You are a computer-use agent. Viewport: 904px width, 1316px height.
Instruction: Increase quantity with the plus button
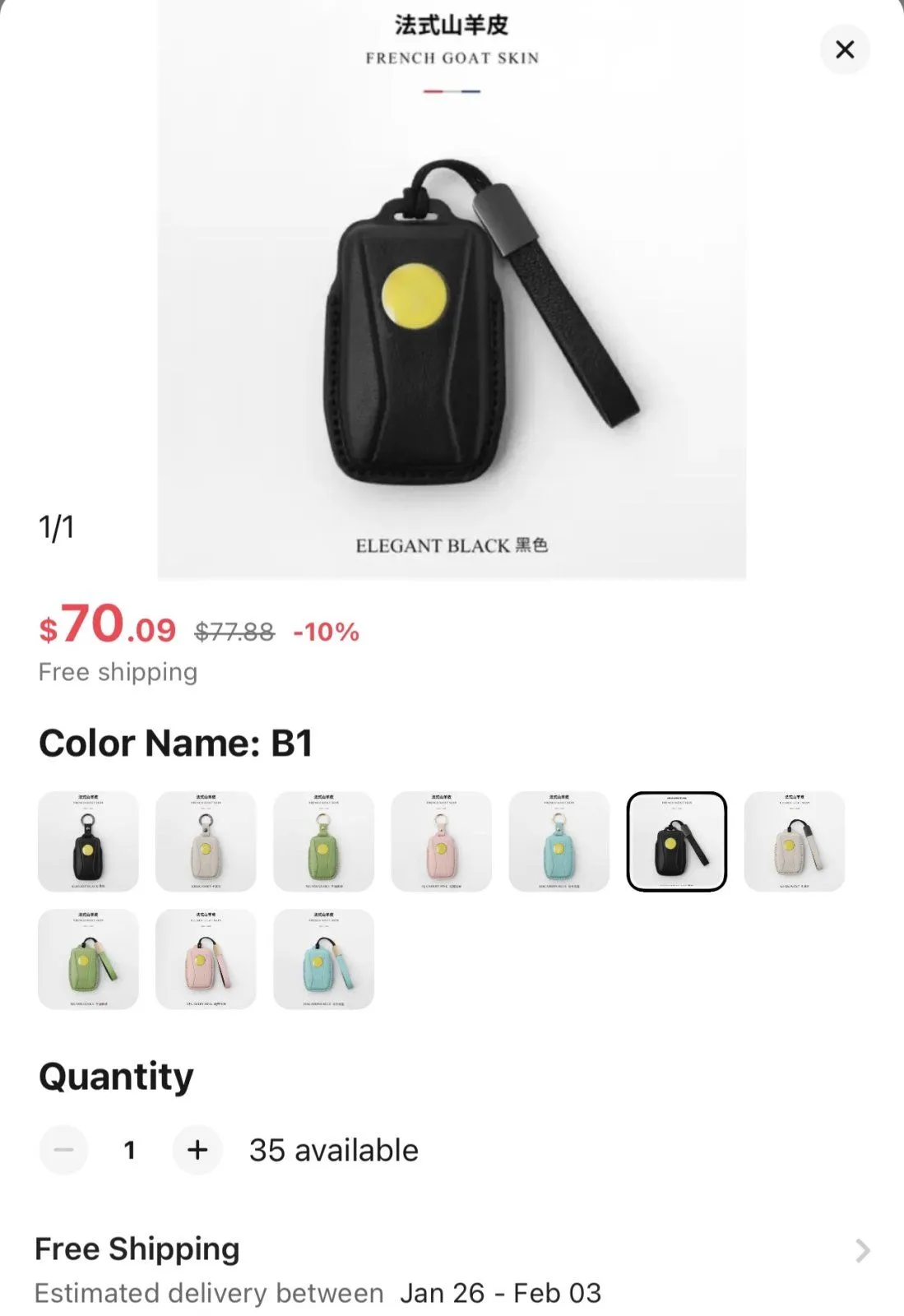point(197,1150)
